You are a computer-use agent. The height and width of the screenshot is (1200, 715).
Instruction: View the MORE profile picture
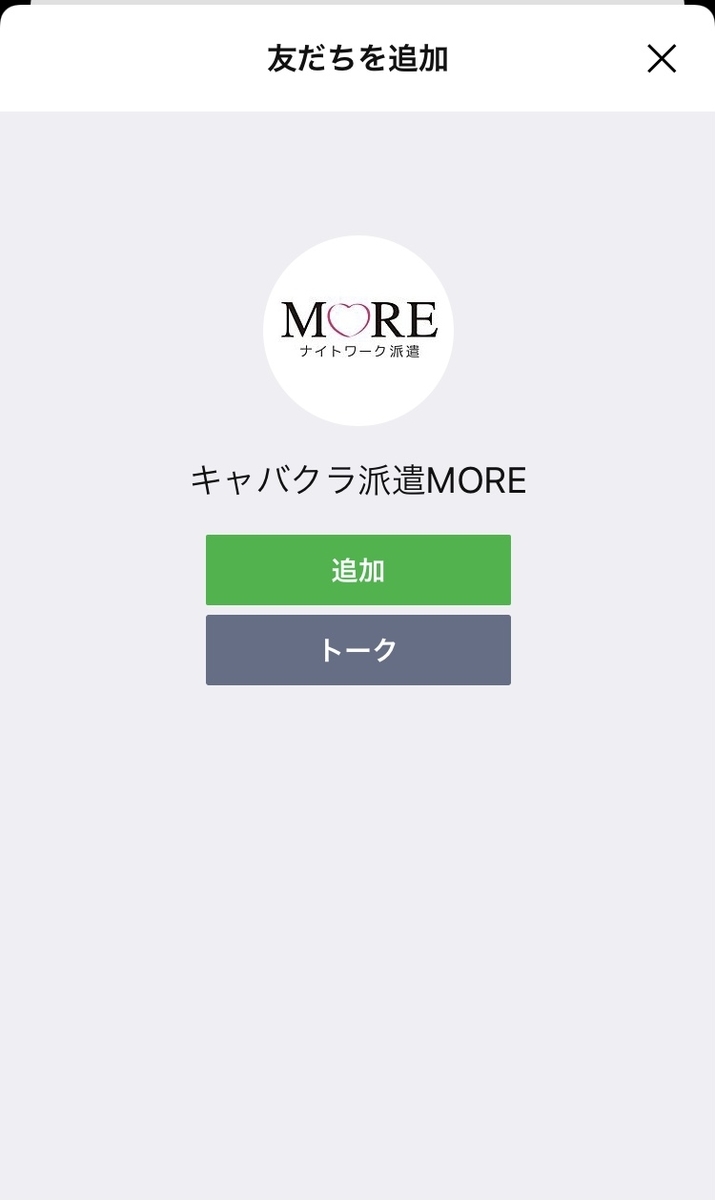[x=358, y=331]
